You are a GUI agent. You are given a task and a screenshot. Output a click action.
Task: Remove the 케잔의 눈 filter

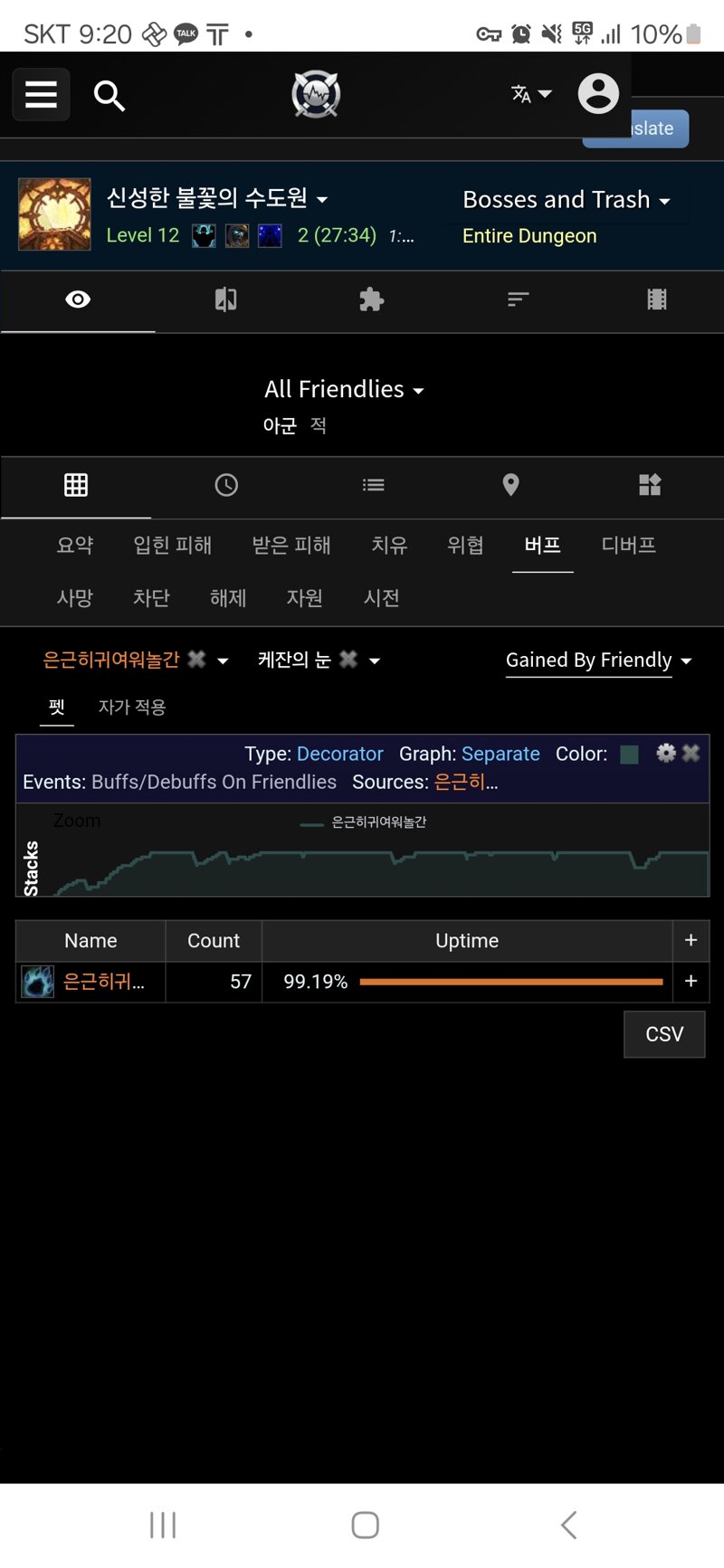pos(348,660)
